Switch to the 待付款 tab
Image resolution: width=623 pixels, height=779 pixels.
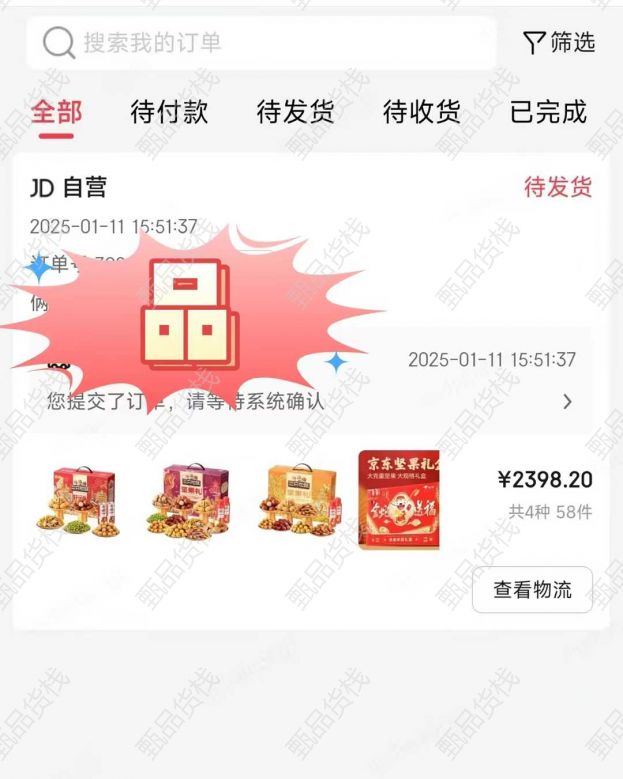click(169, 112)
